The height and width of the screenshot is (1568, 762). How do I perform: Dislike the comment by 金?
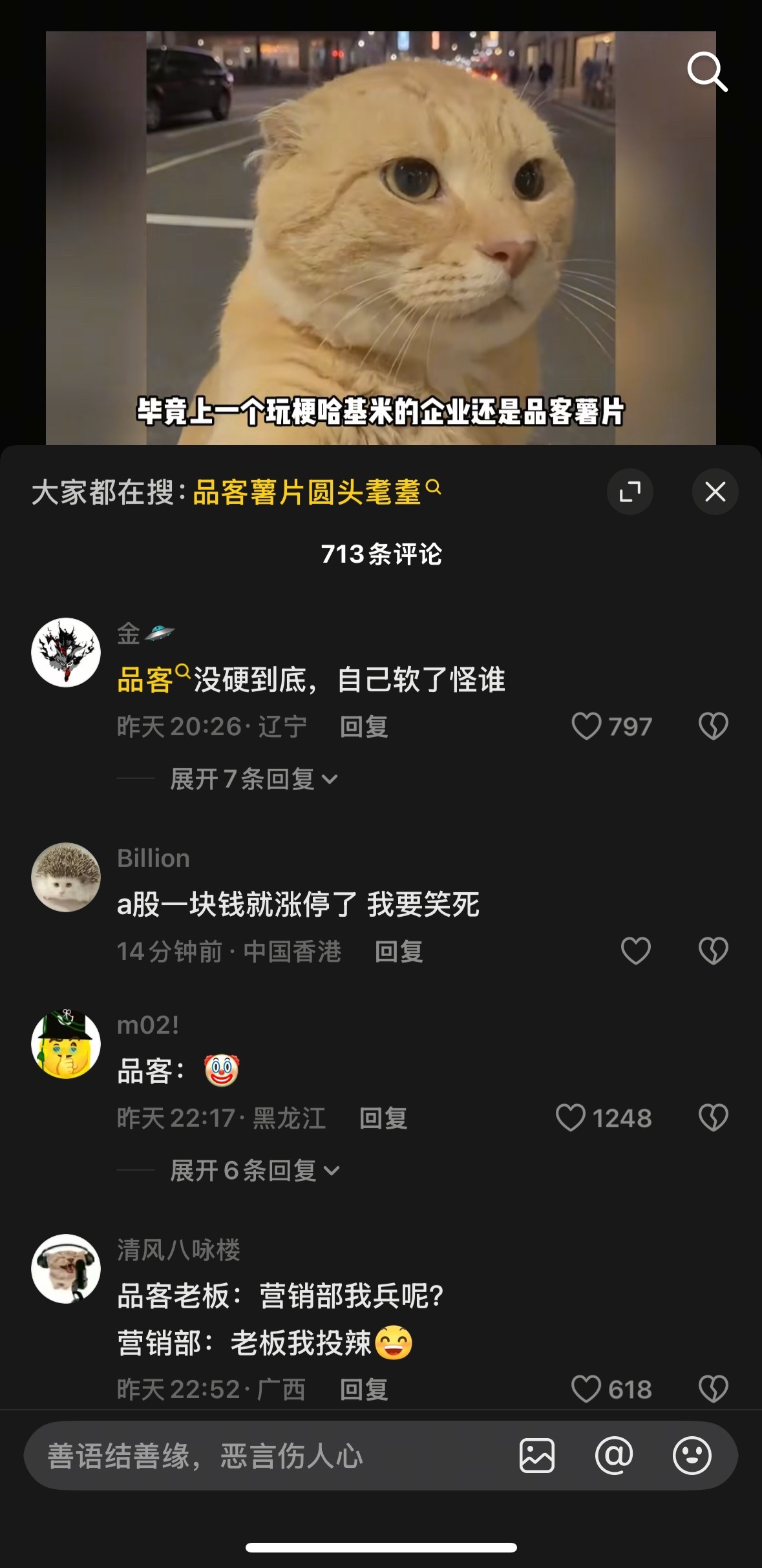(714, 726)
